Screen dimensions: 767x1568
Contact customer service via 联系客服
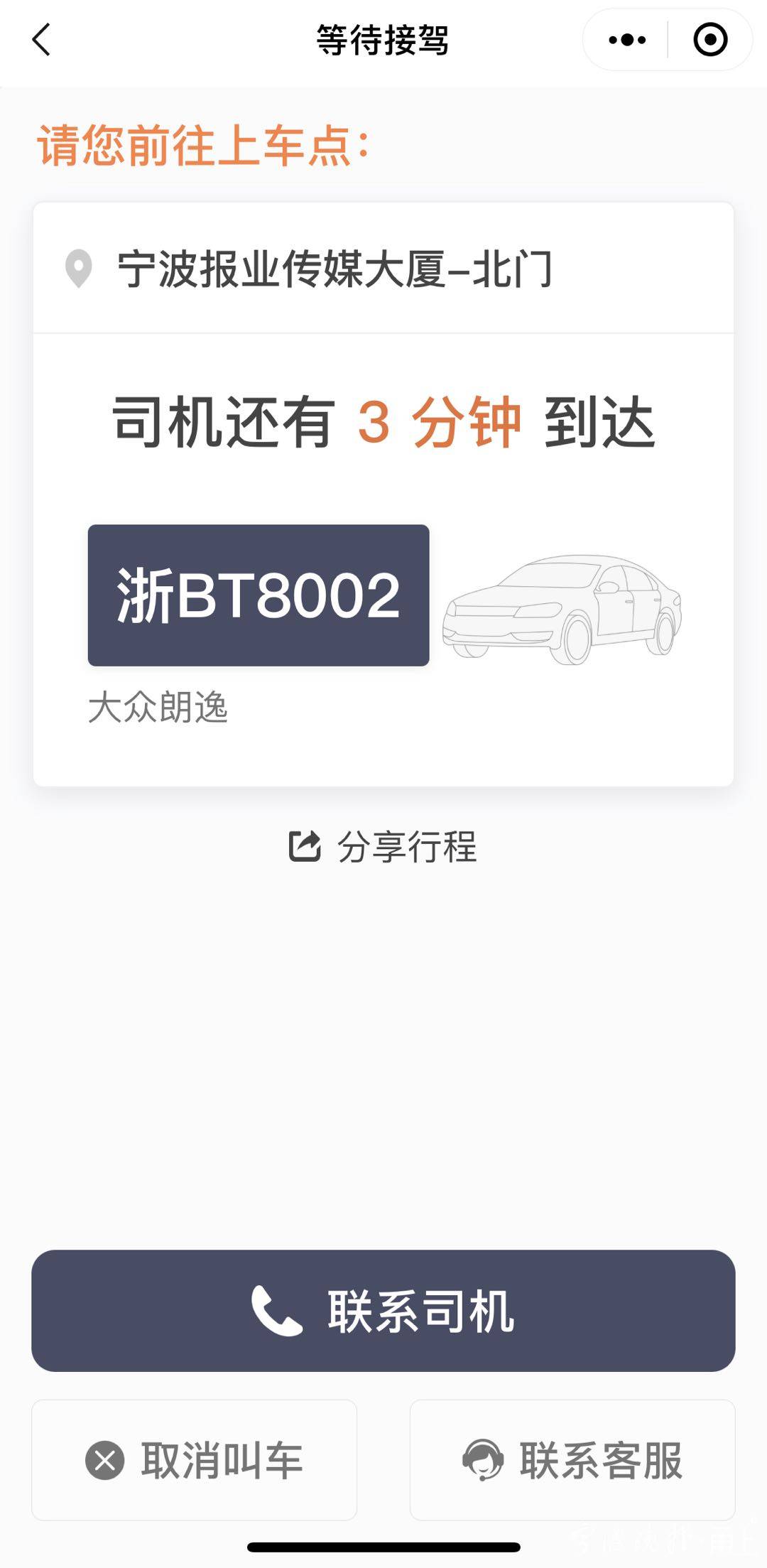click(572, 1461)
